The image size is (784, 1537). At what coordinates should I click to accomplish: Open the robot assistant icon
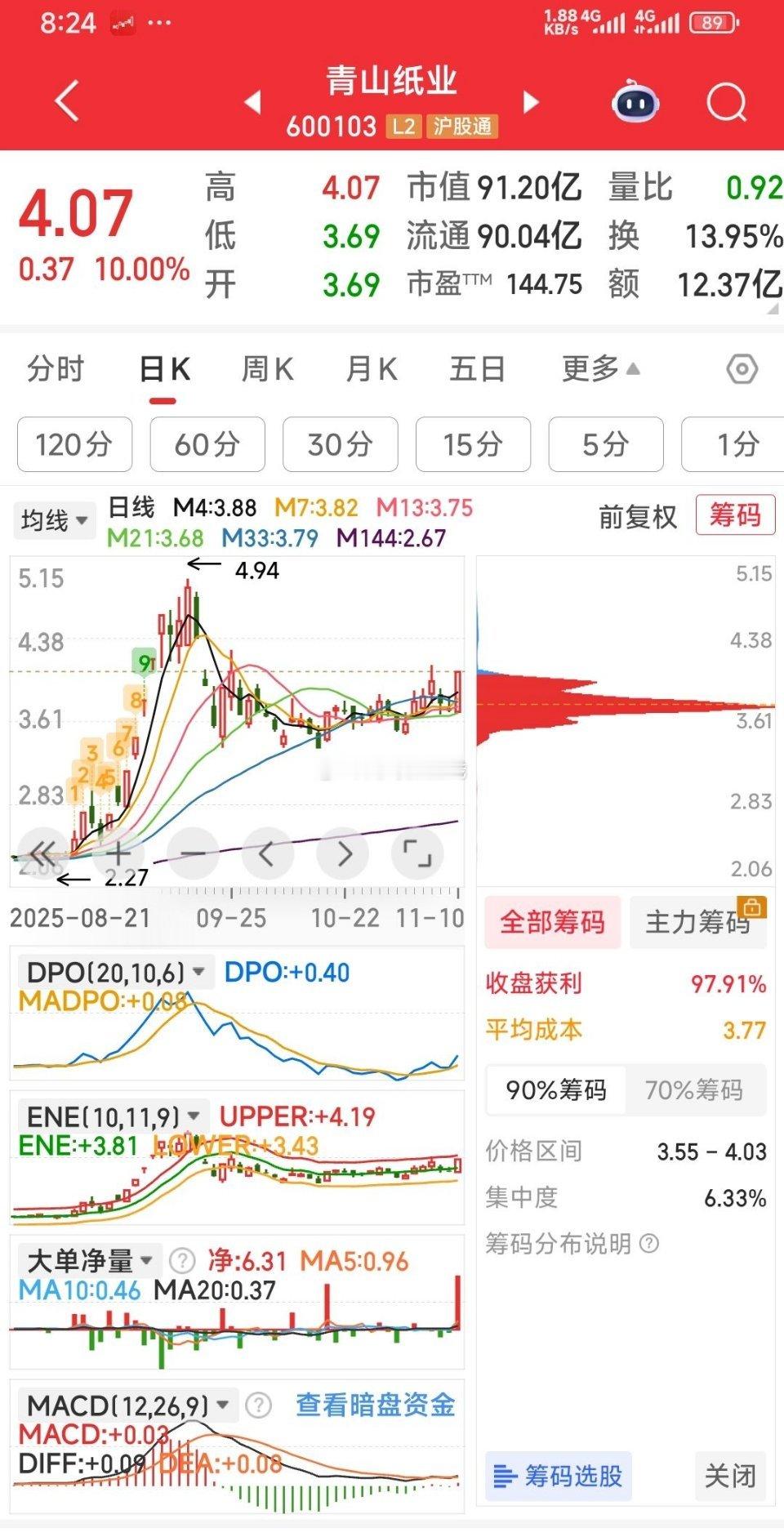[635, 103]
